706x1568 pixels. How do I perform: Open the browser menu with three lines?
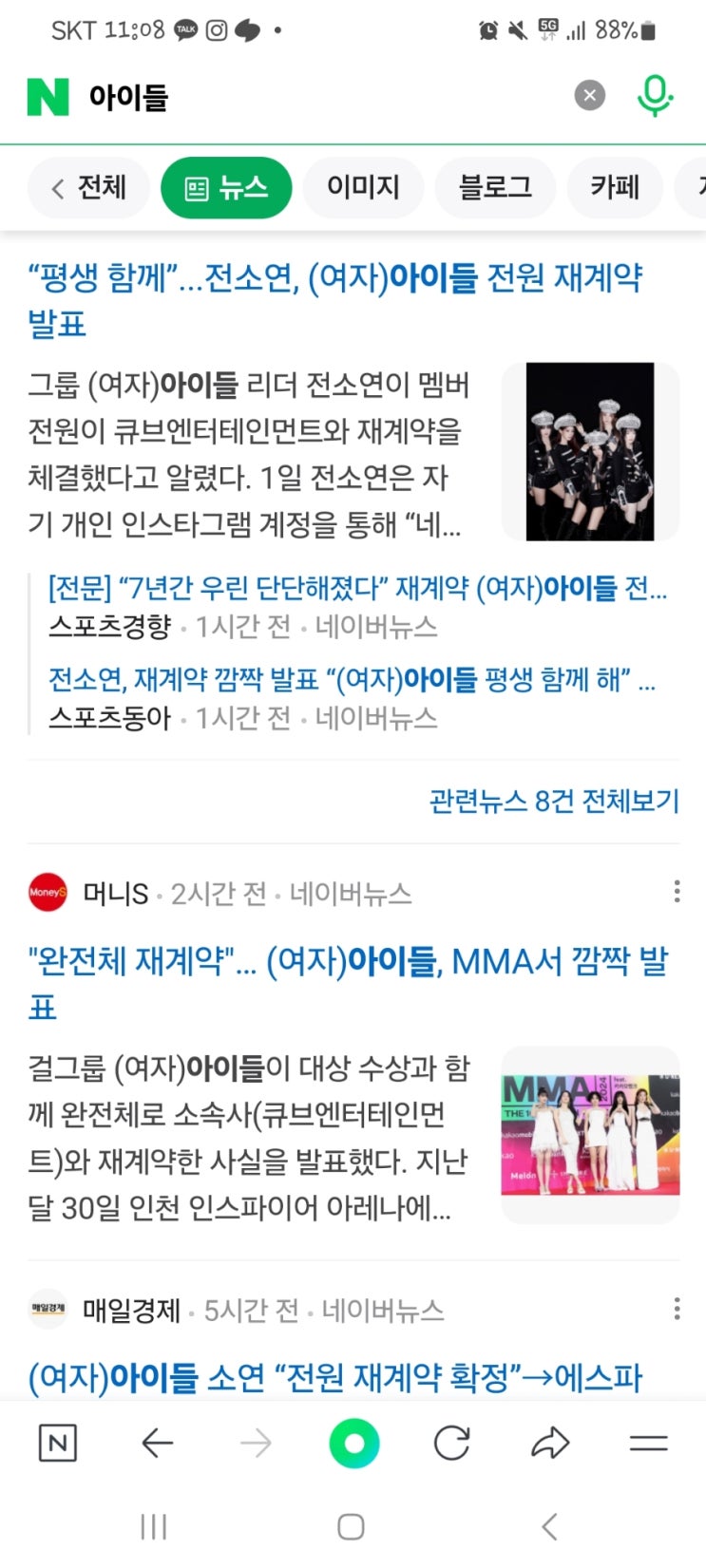[x=649, y=1444]
